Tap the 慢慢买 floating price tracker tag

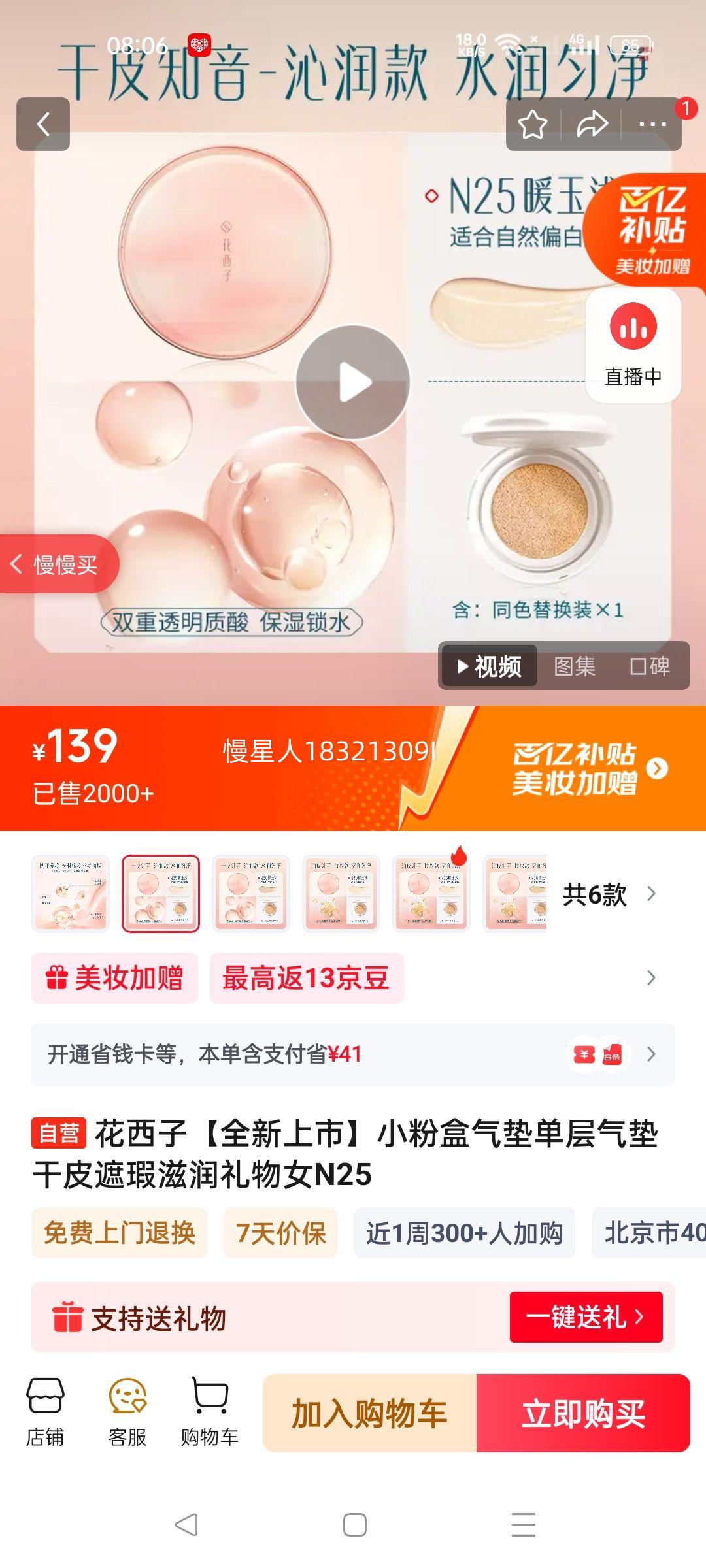(x=59, y=564)
